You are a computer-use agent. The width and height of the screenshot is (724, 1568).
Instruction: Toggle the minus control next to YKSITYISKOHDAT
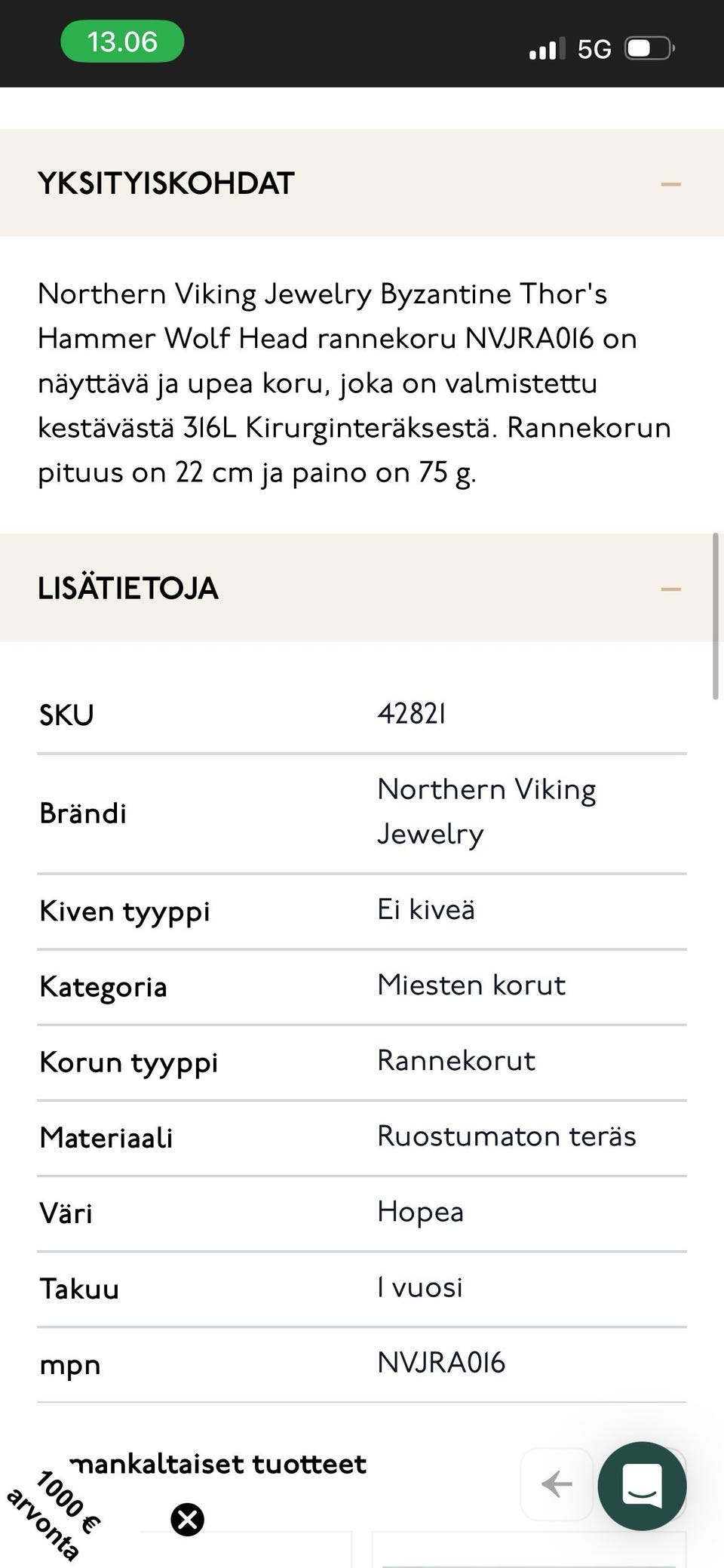[x=670, y=183]
